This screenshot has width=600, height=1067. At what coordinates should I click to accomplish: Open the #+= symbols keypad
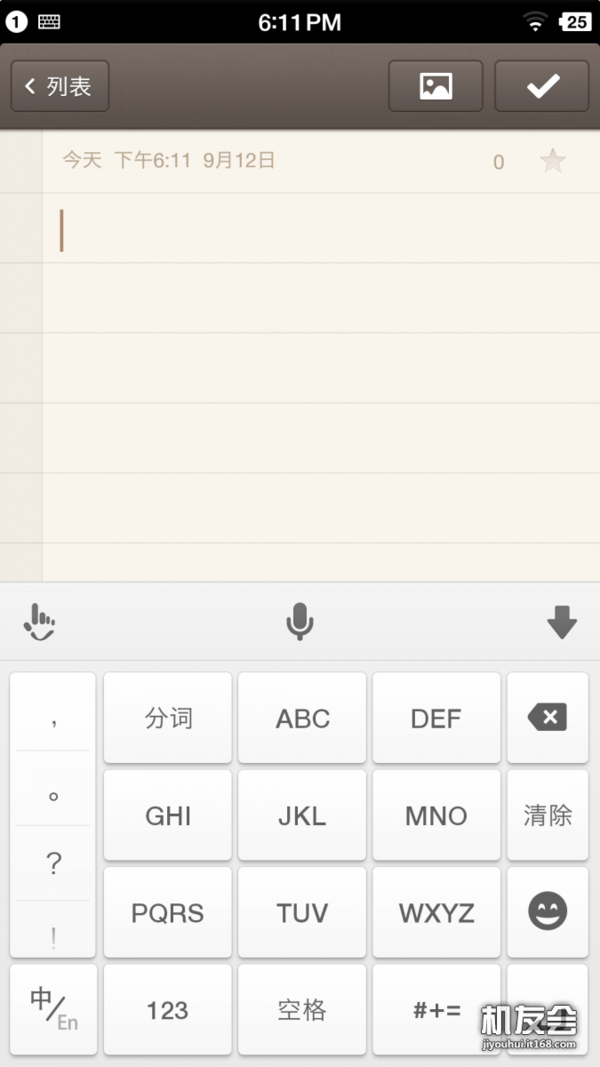tap(436, 1009)
